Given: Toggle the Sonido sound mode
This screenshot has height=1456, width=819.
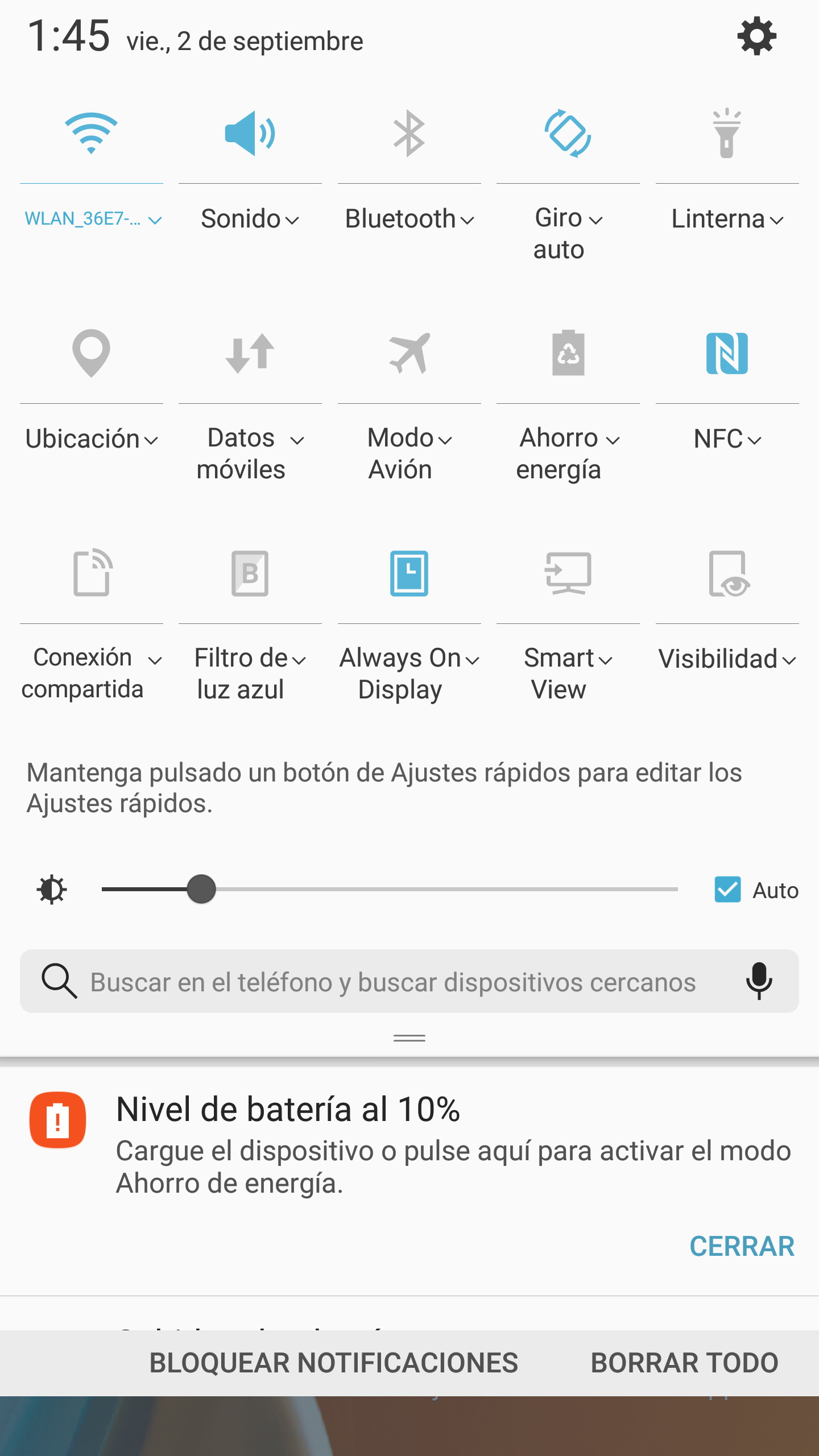Looking at the screenshot, I should point(250,134).
